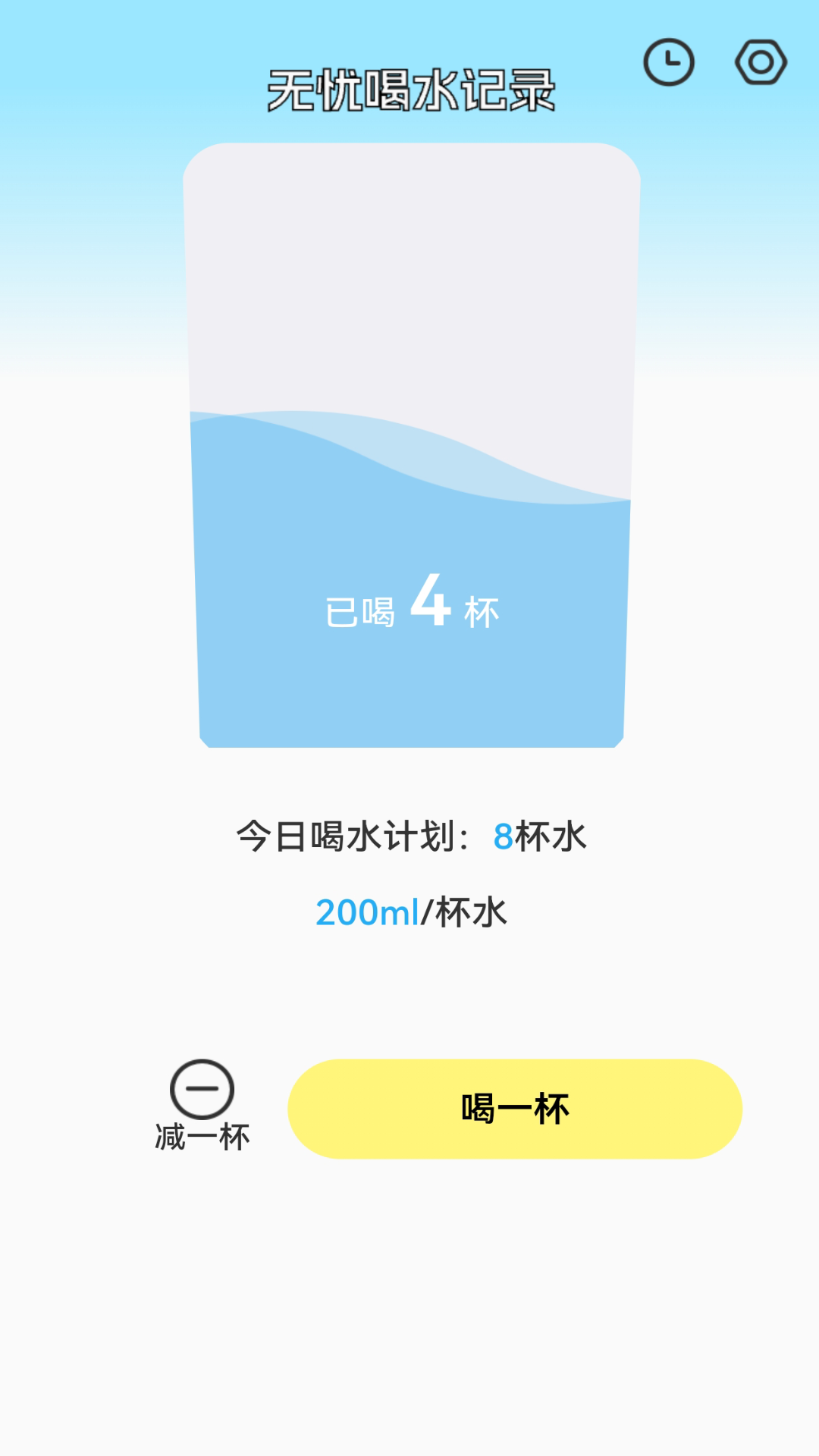Click the minus icon to remove a cup
819x1456 pixels.
coord(201,1087)
